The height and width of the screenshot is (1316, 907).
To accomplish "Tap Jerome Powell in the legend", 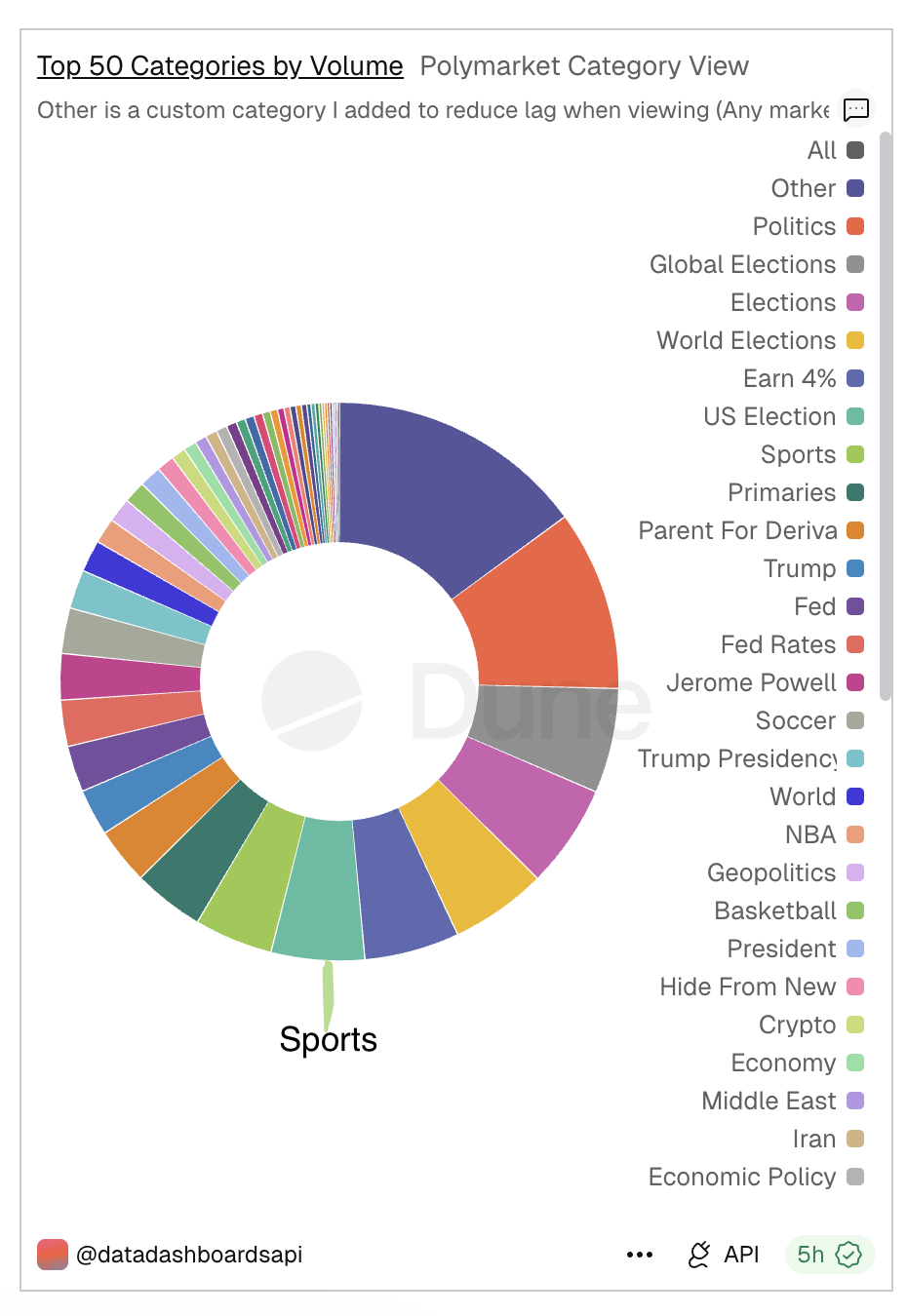I will pyautogui.click(x=764, y=682).
